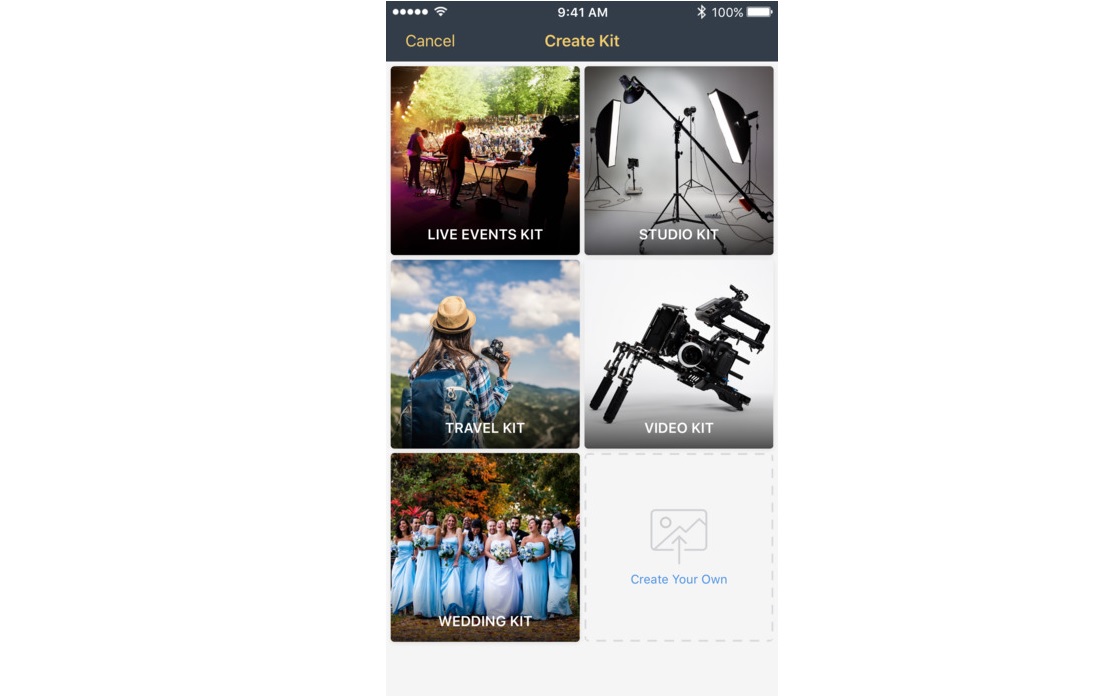The width and height of the screenshot is (1106, 696).
Task: Cancel kit creation
Action: pos(430,41)
